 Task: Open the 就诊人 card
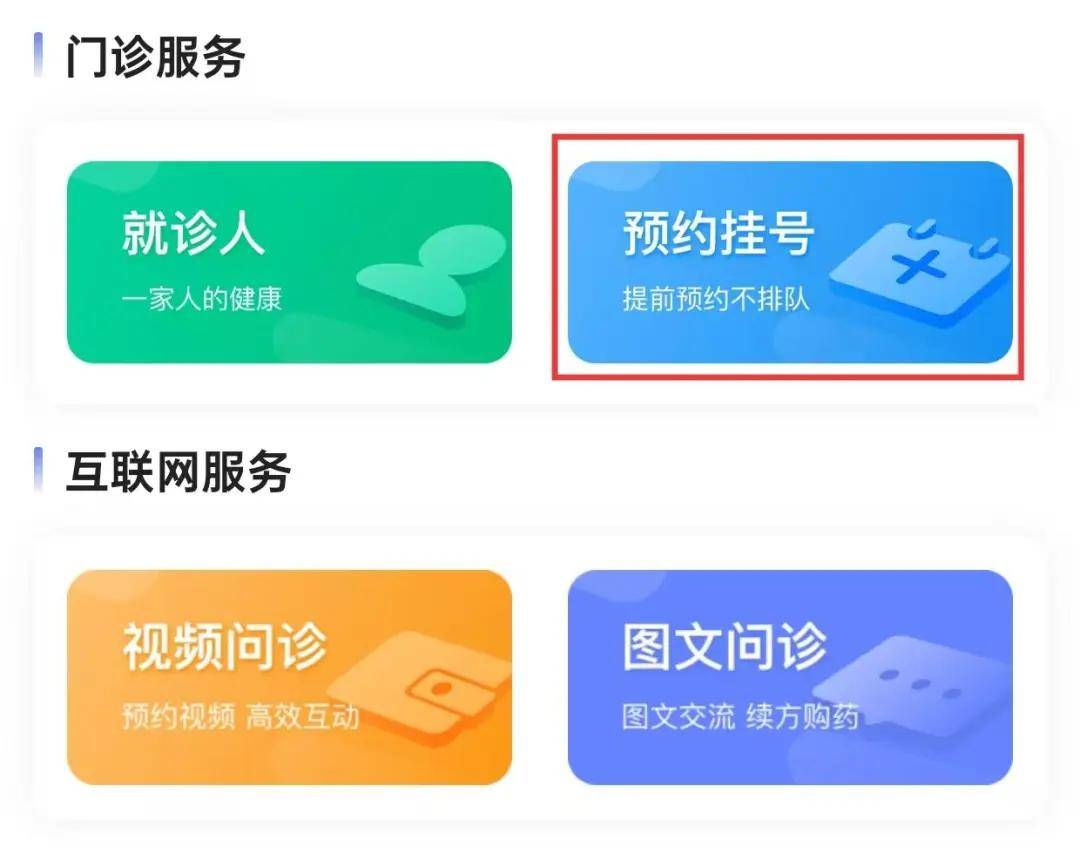(x=289, y=262)
